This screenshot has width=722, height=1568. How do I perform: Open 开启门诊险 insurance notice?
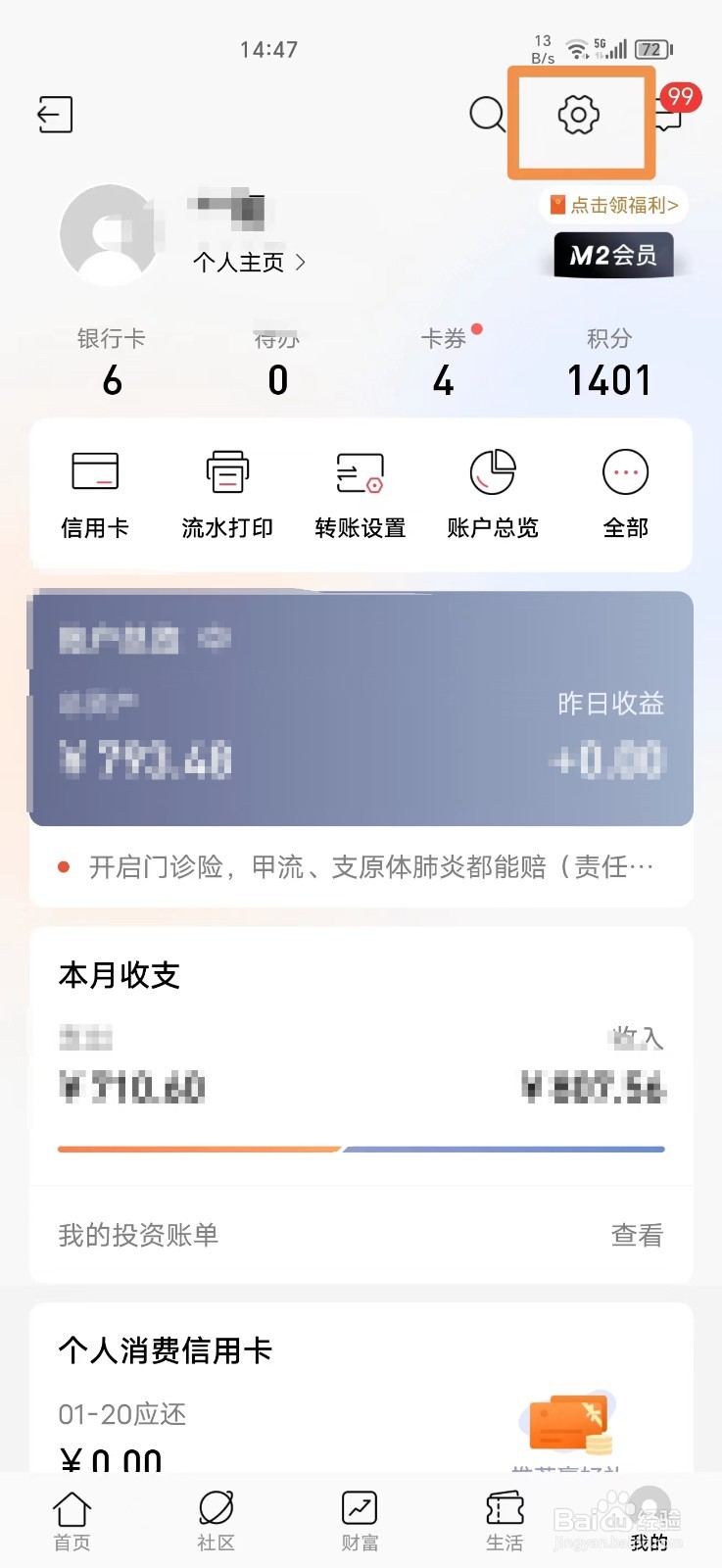pyautogui.click(x=361, y=867)
